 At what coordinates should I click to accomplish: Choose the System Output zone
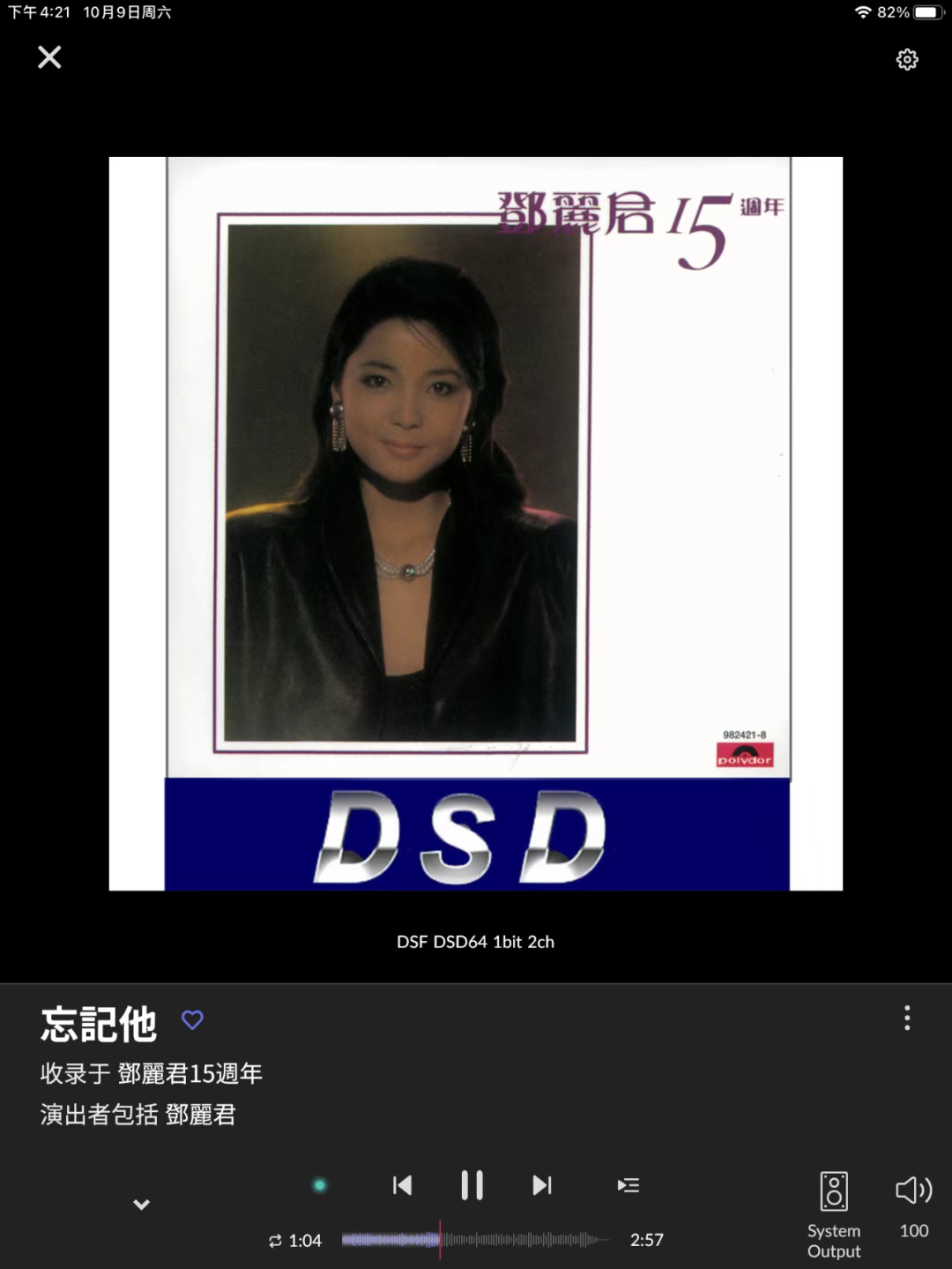coord(834,1213)
